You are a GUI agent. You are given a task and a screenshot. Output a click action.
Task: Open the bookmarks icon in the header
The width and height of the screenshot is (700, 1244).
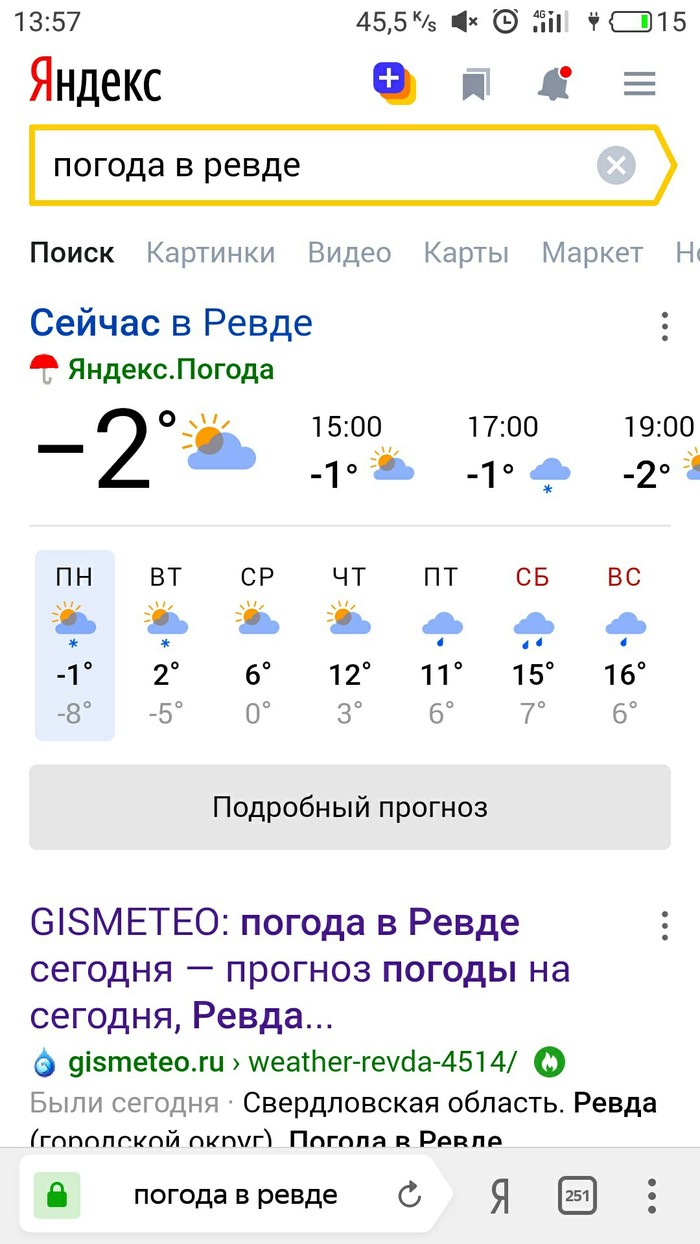pos(476,84)
